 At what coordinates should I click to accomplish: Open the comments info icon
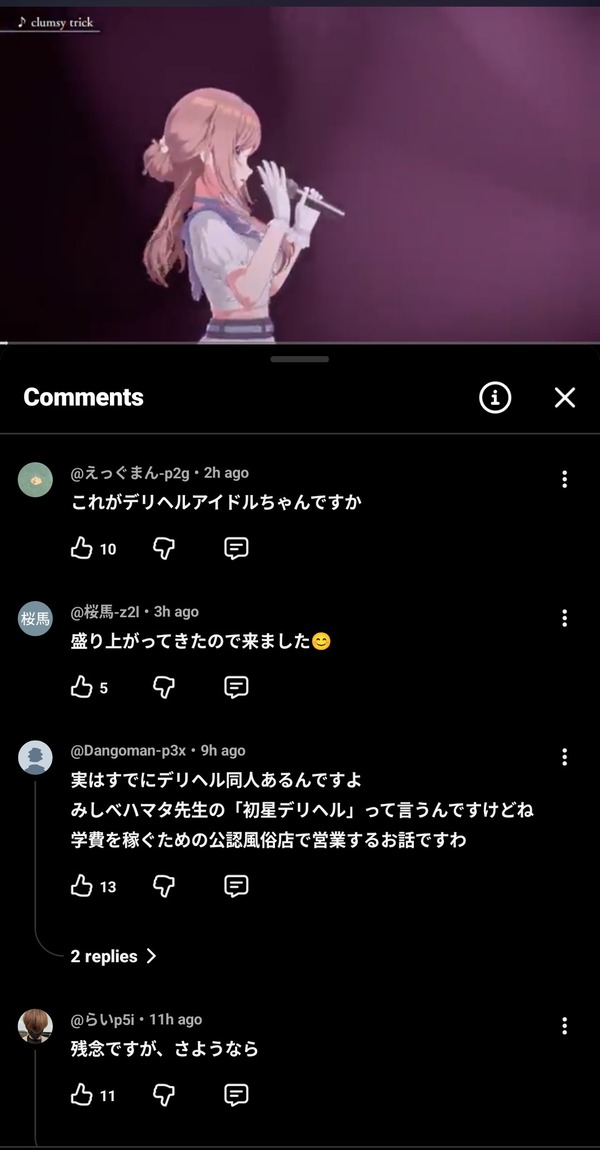pyautogui.click(x=495, y=398)
